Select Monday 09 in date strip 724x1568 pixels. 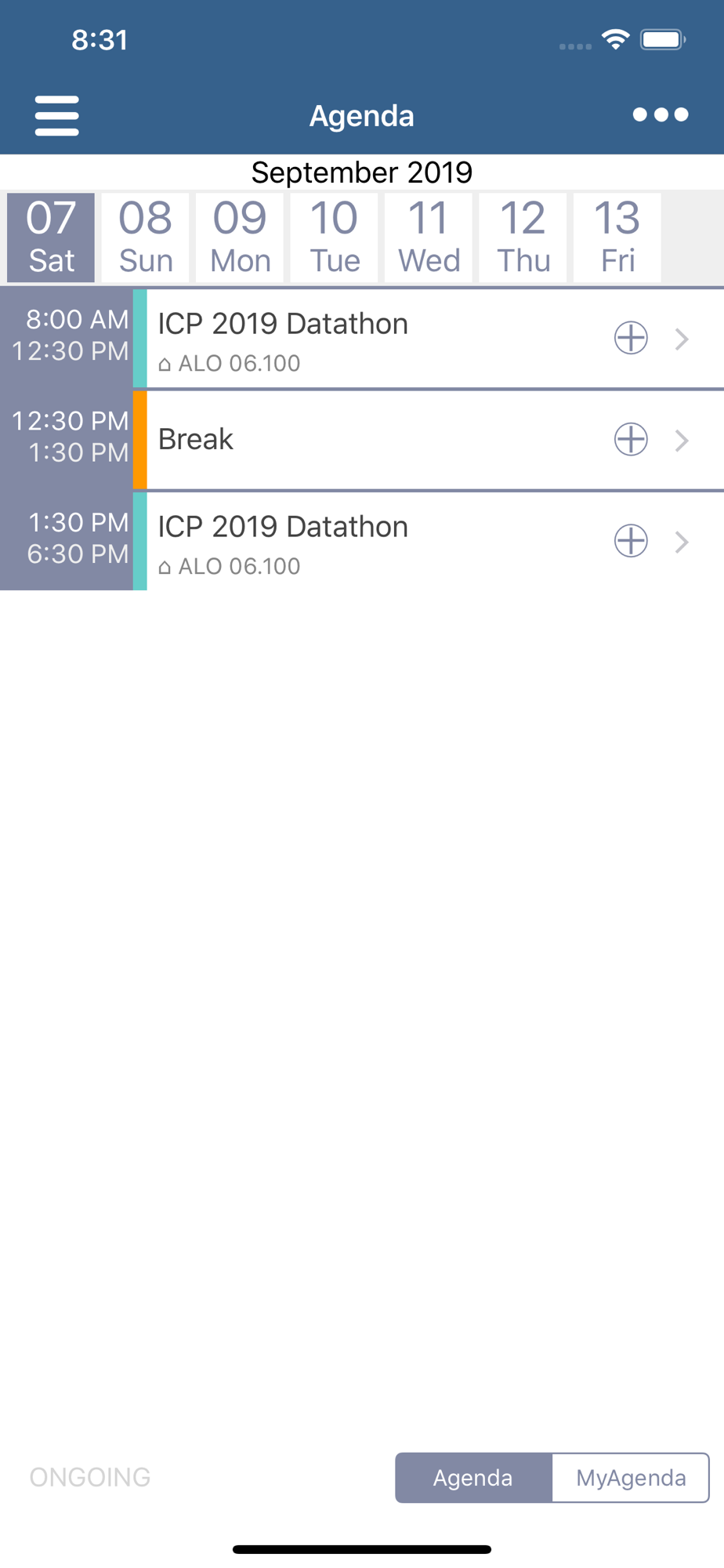pos(240,238)
